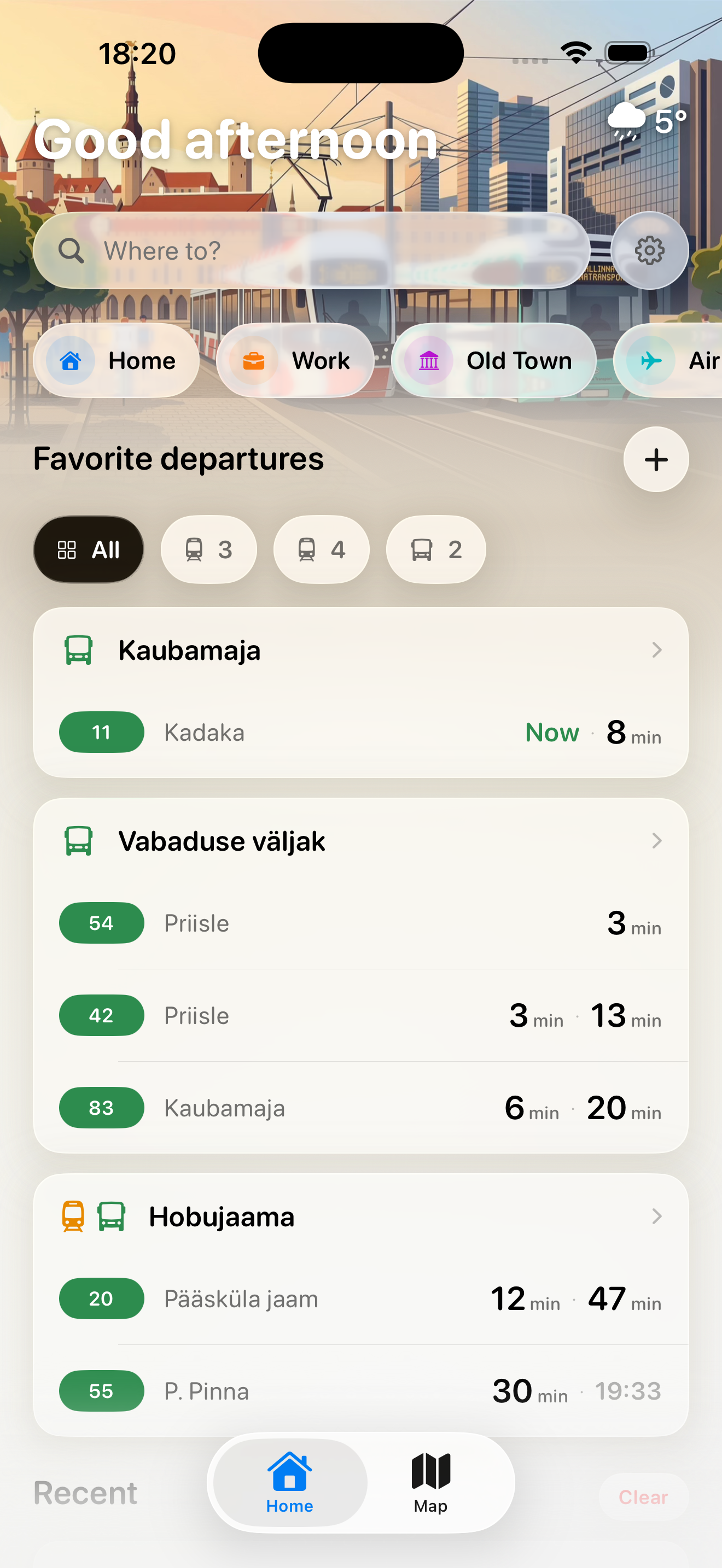This screenshot has width=722, height=1568.
Task: Tap the Where to search field
Action: tap(304, 250)
